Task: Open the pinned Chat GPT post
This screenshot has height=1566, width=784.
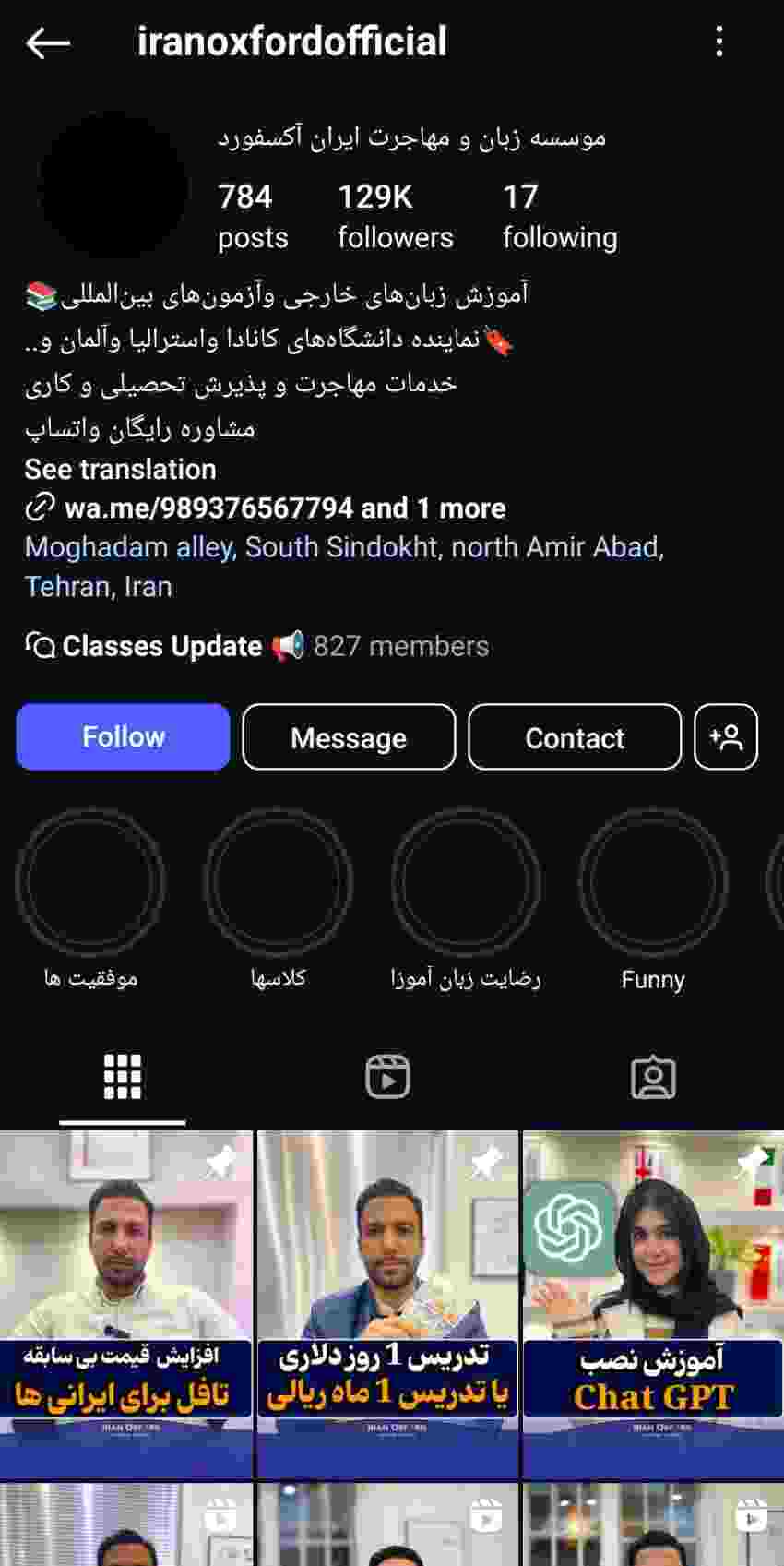Action: coord(653,1305)
